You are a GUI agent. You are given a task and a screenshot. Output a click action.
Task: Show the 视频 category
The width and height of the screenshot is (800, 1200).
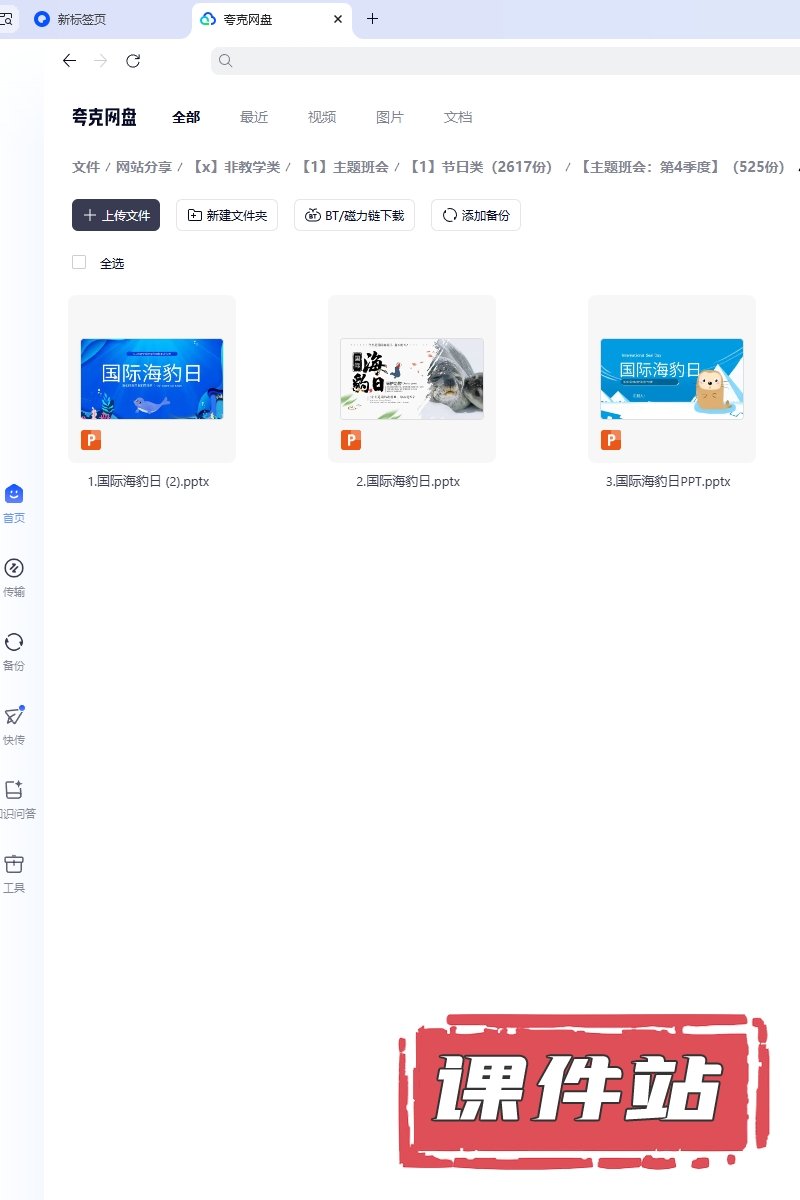tap(322, 117)
